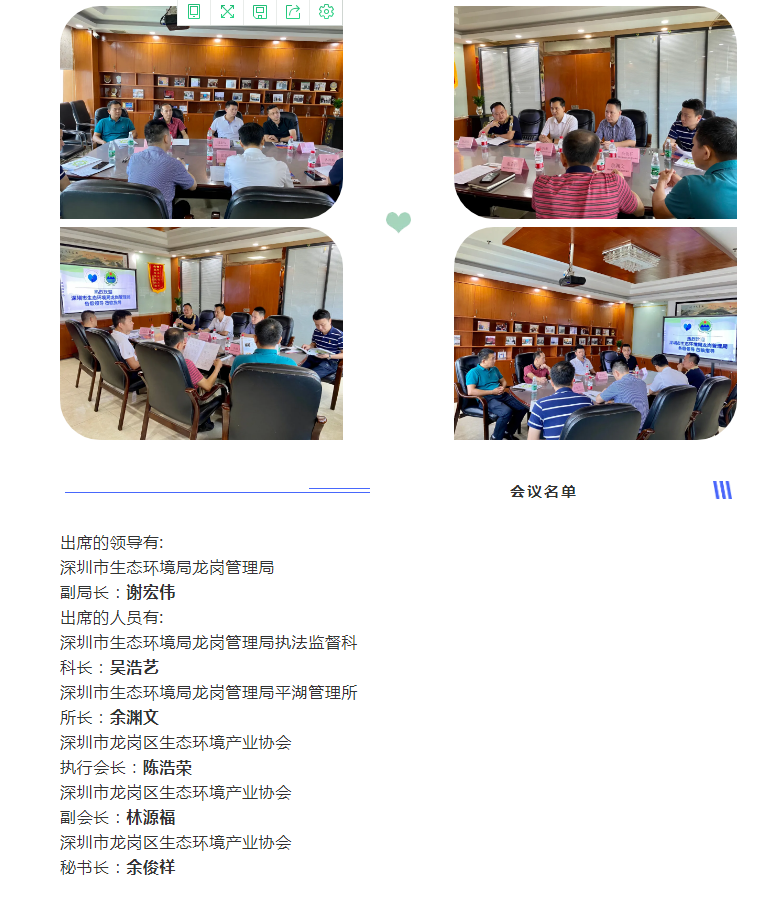
Task: Open the mobile preview icon
Action: click(x=194, y=12)
